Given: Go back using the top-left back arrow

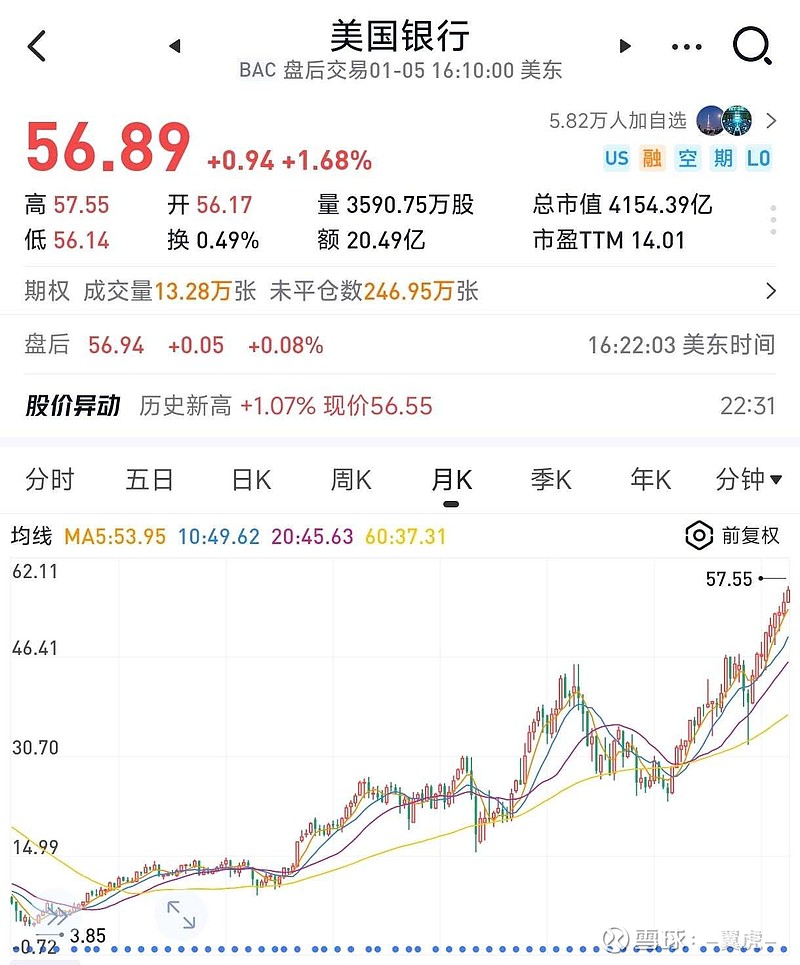Looking at the screenshot, I should point(37,46).
